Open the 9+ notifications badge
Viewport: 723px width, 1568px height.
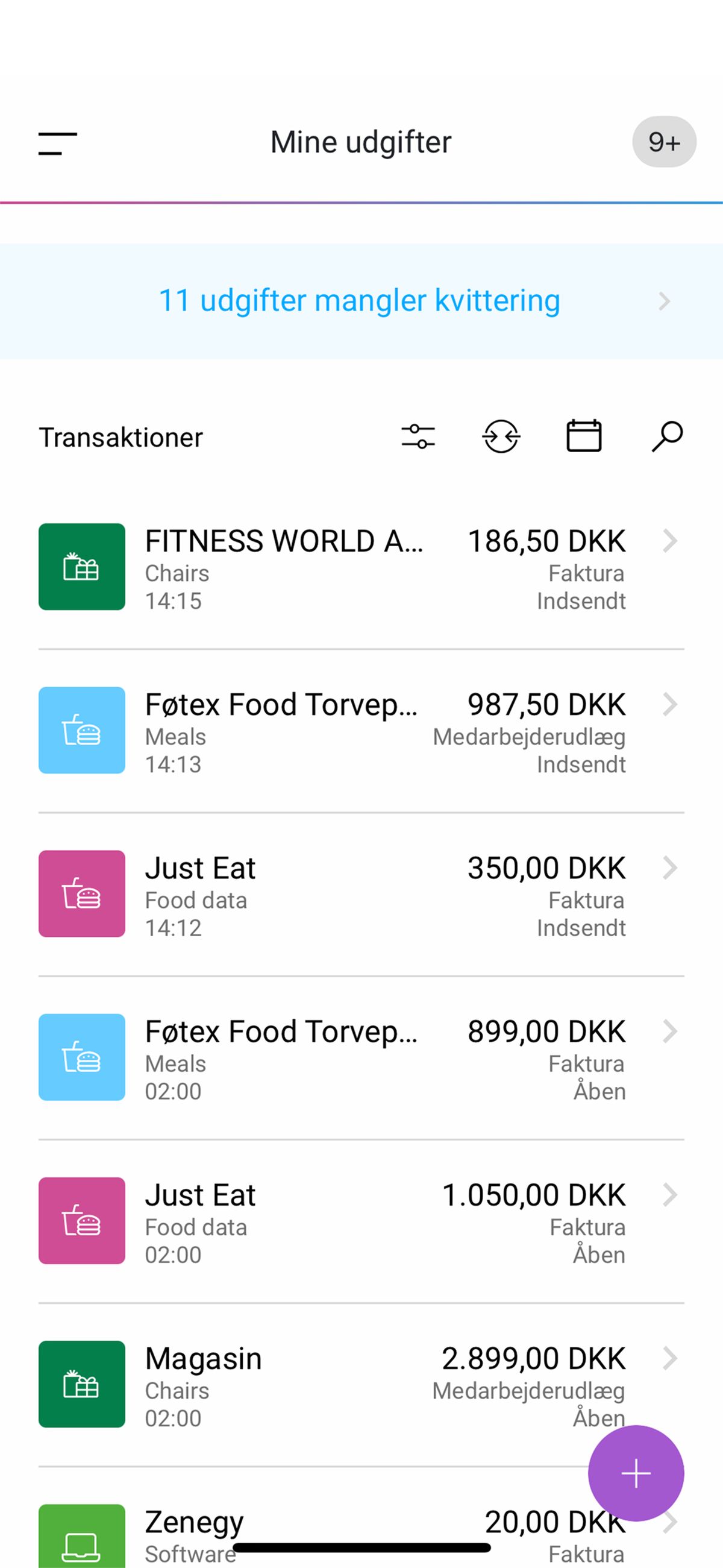(x=664, y=142)
